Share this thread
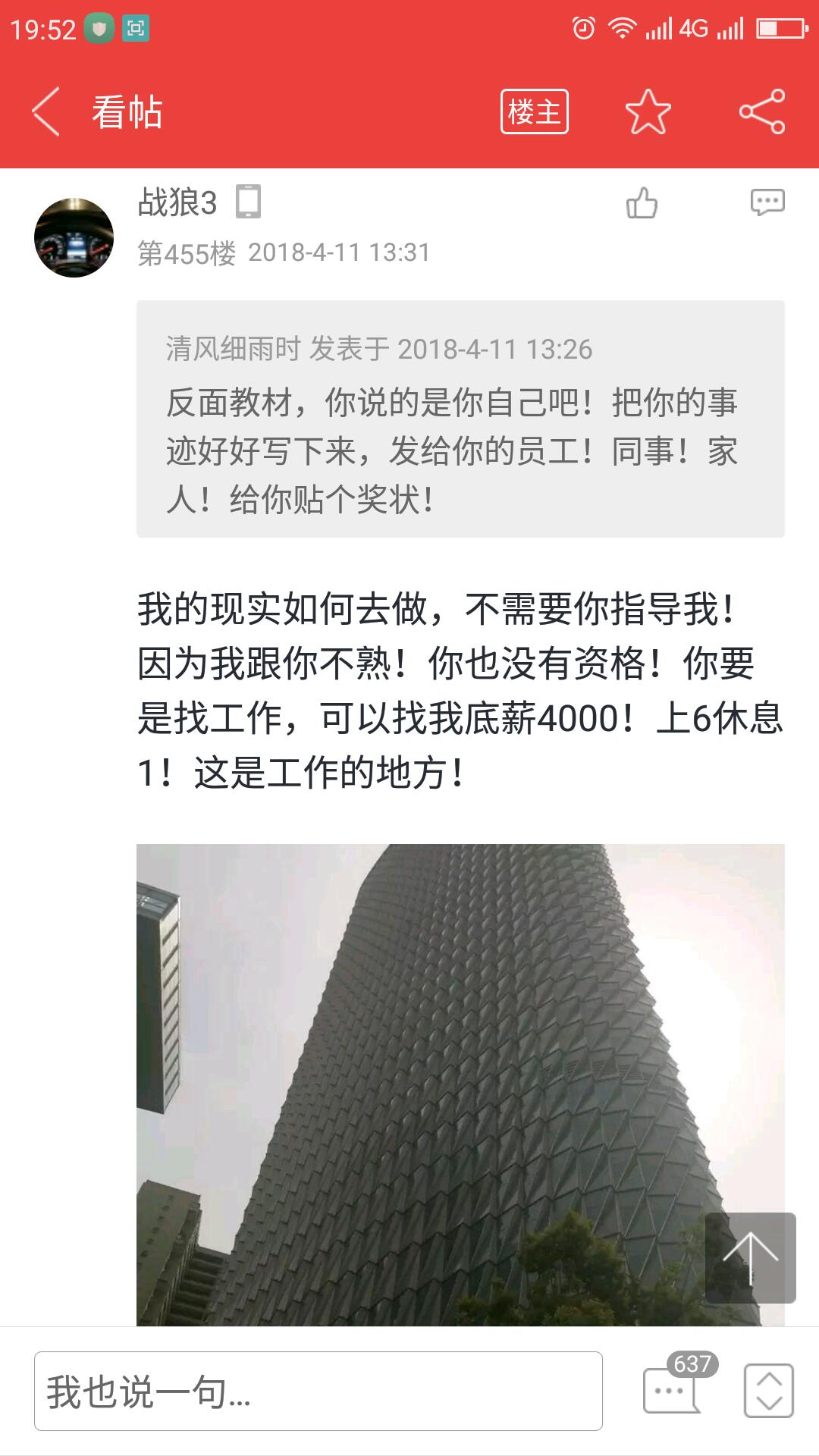The height and width of the screenshot is (1456, 819). click(762, 111)
